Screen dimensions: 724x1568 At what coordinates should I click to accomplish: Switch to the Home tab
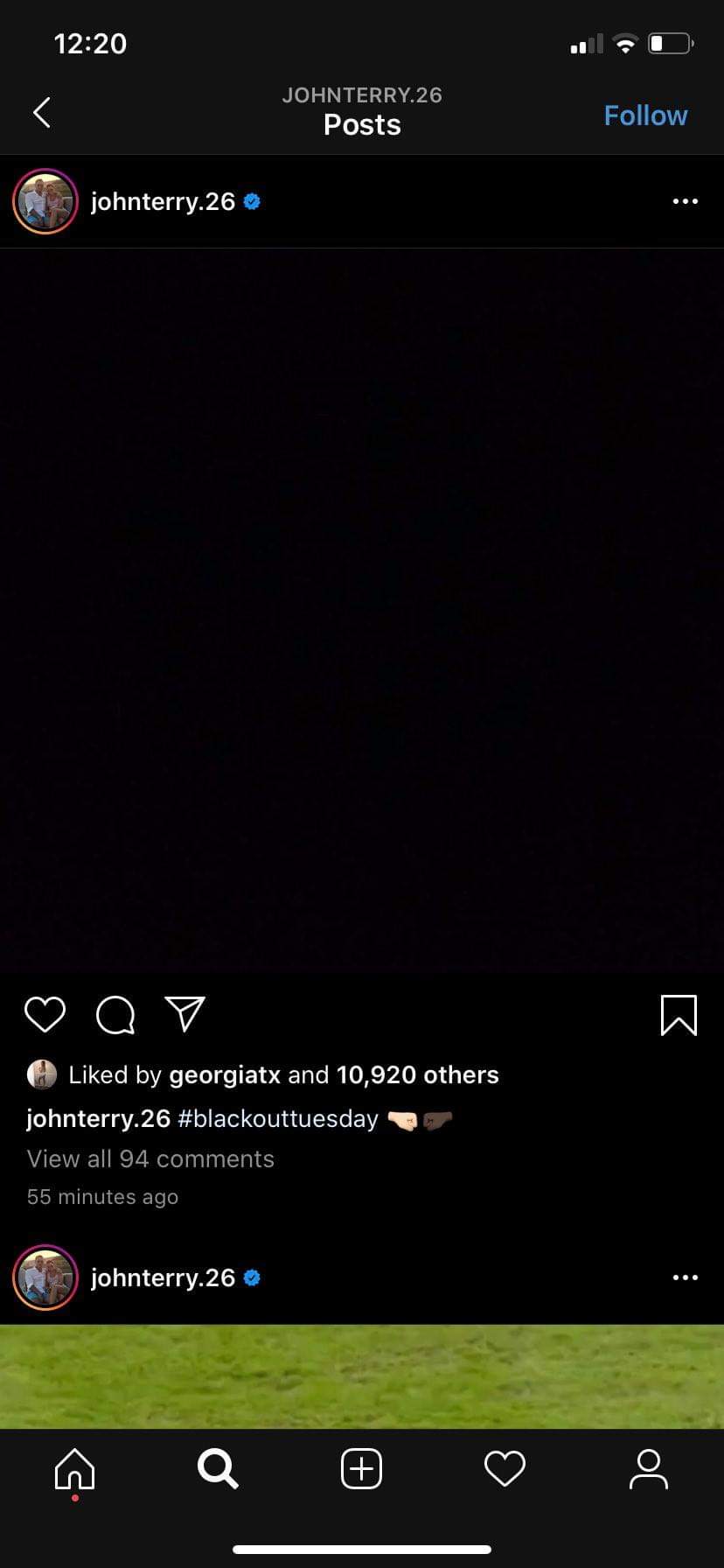point(74,1468)
